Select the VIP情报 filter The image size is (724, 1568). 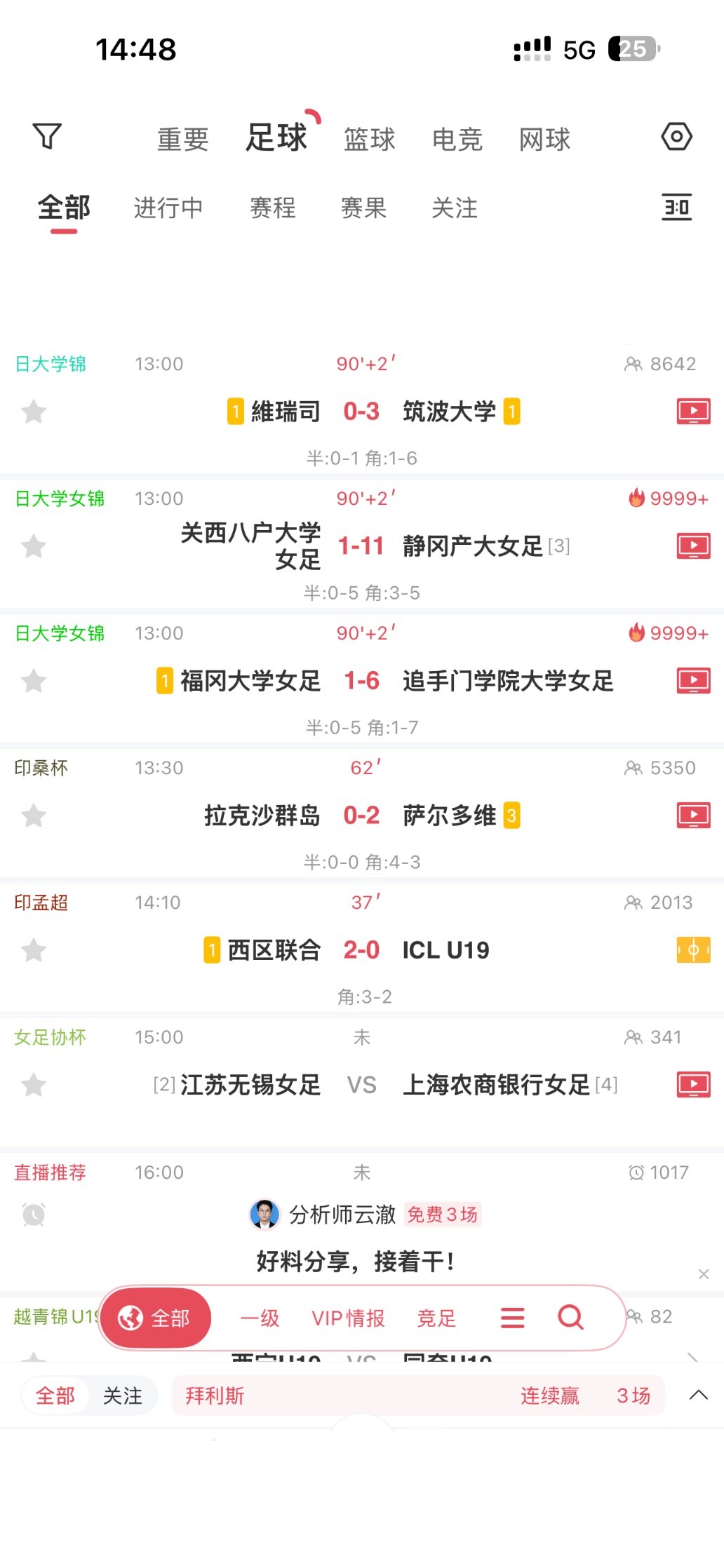(348, 1318)
